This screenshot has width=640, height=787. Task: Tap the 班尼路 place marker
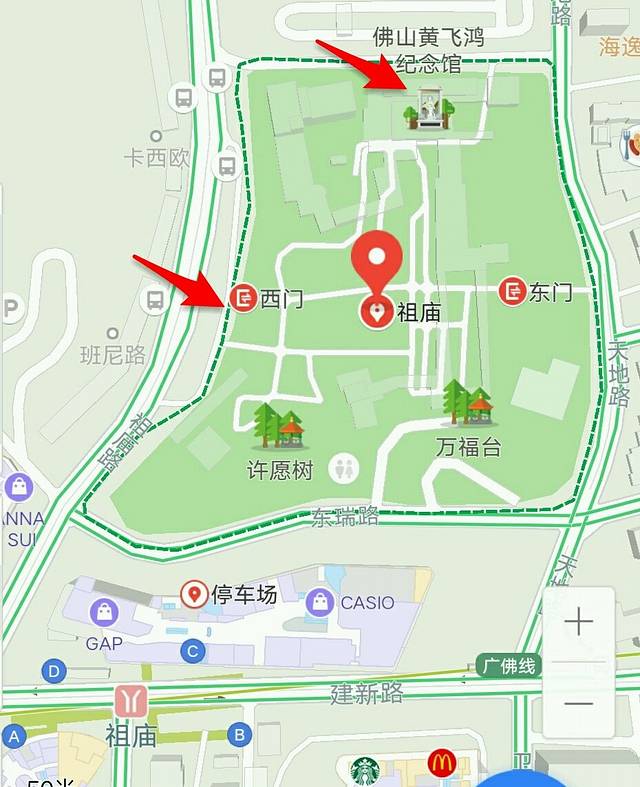click(x=113, y=333)
